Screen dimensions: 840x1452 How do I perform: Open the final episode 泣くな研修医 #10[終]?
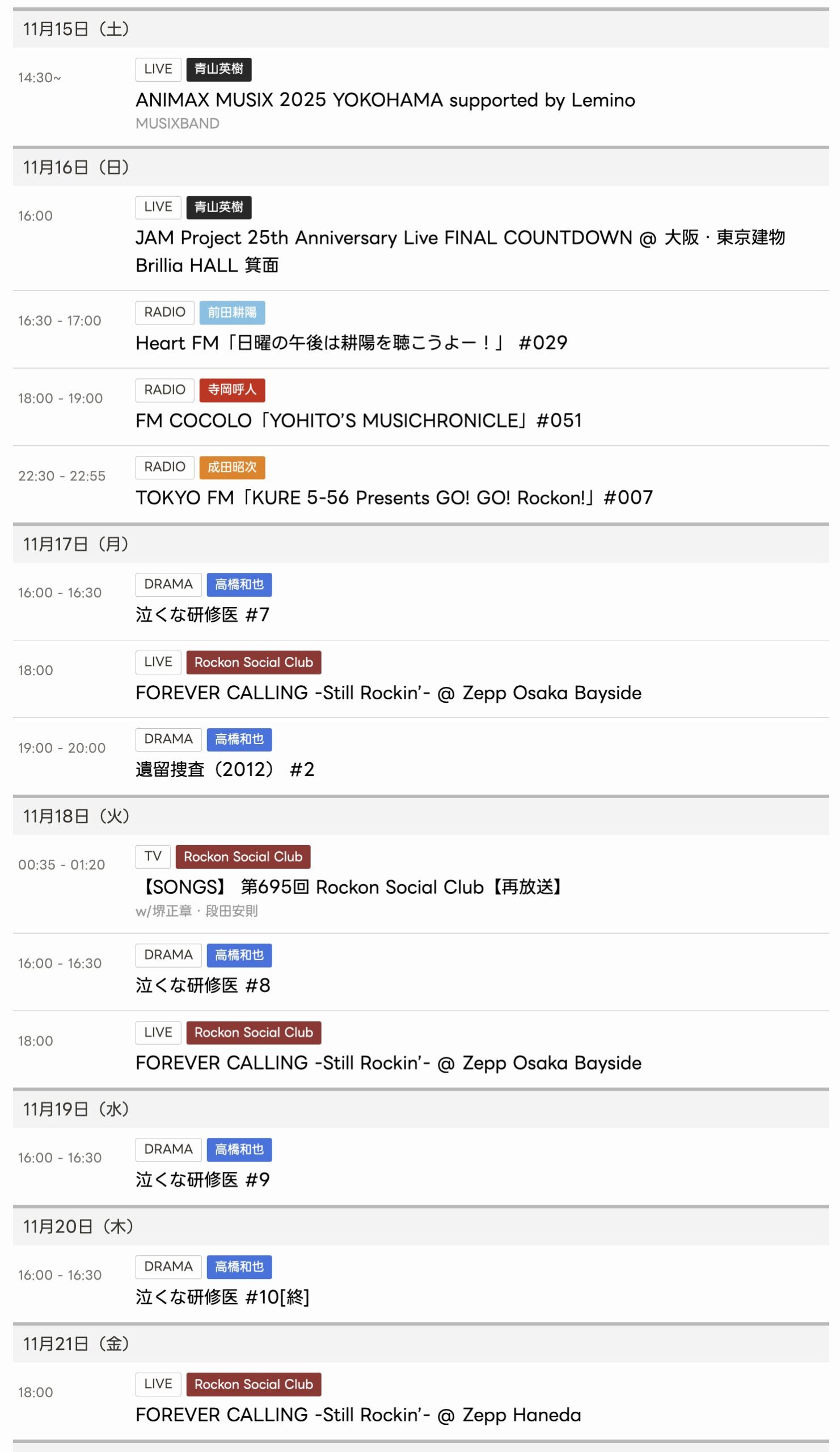coord(222,1298)
